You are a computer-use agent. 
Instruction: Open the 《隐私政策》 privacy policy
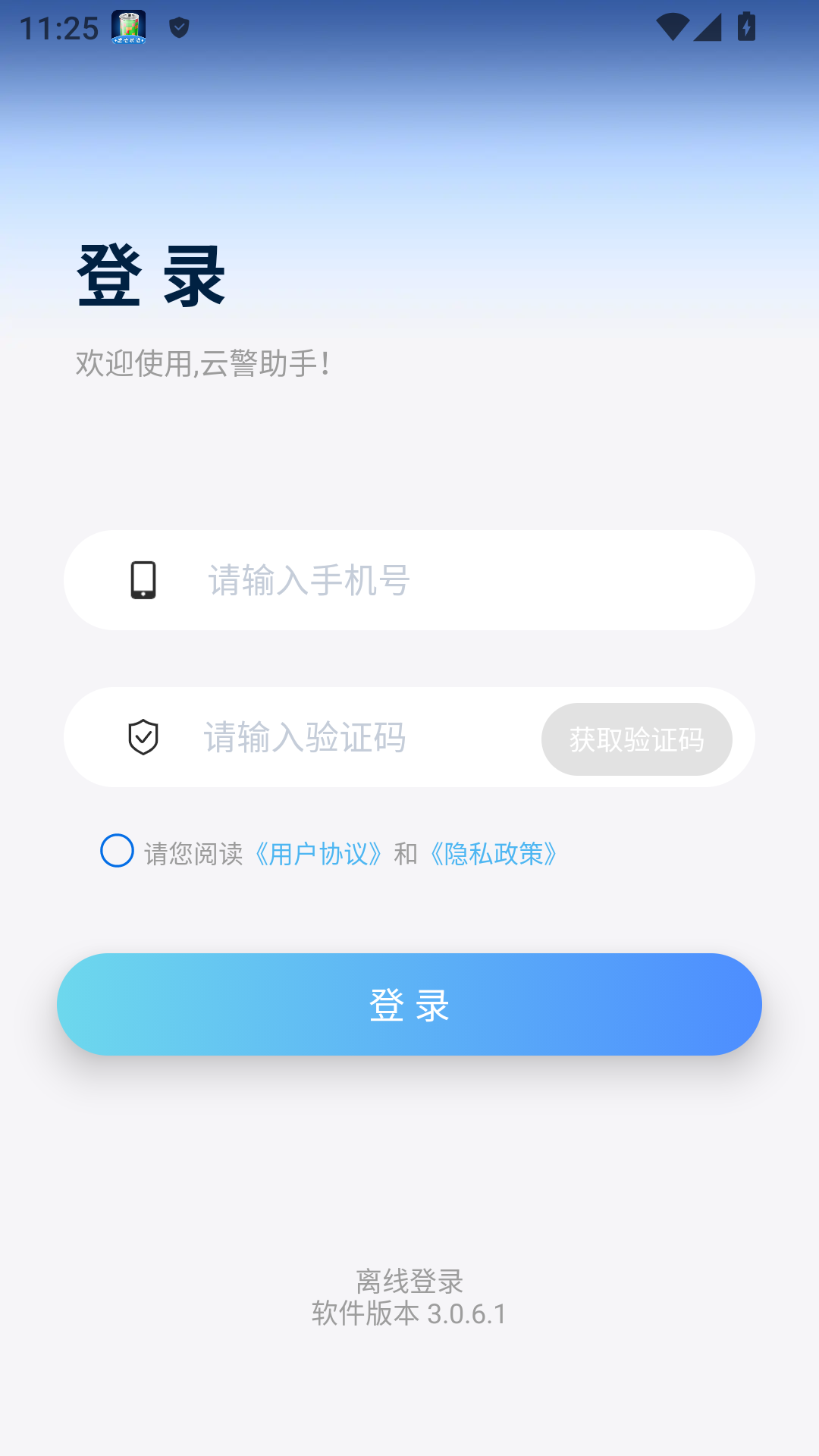pos(493,852)
